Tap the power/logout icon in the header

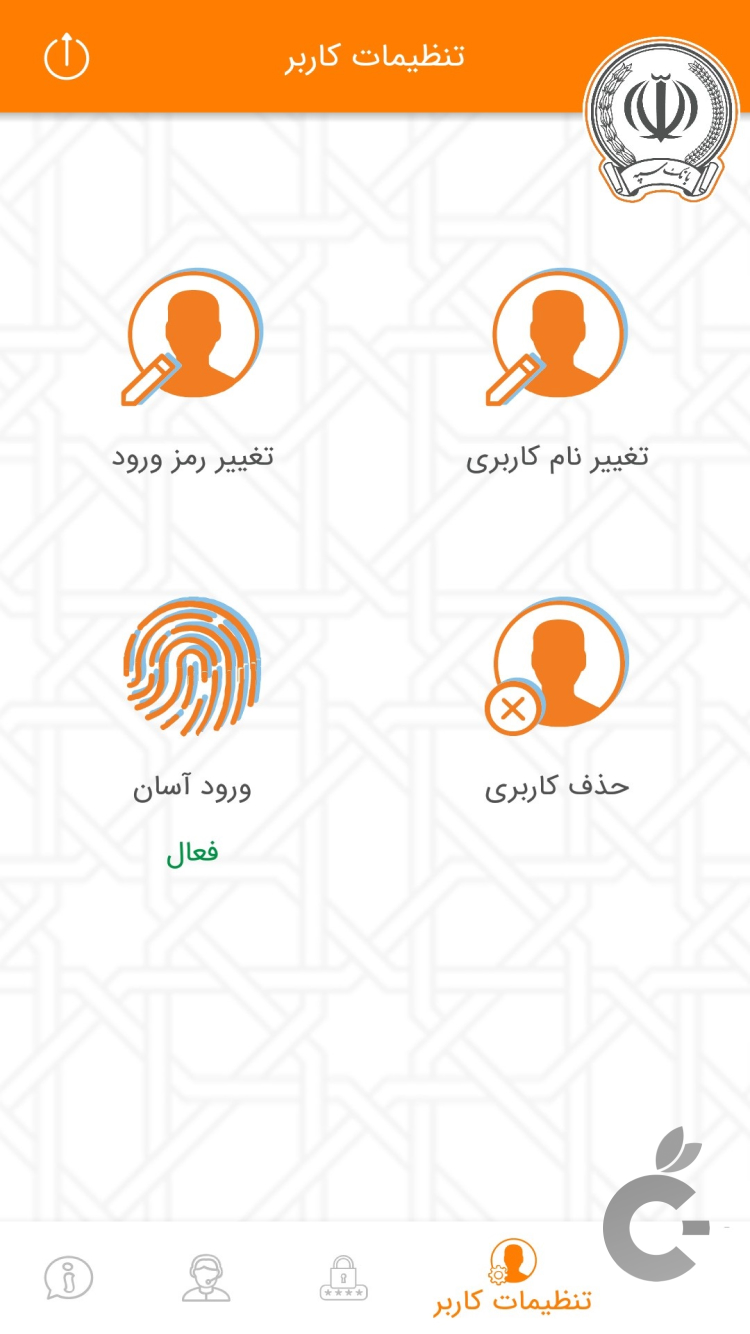tap(67, 57)
